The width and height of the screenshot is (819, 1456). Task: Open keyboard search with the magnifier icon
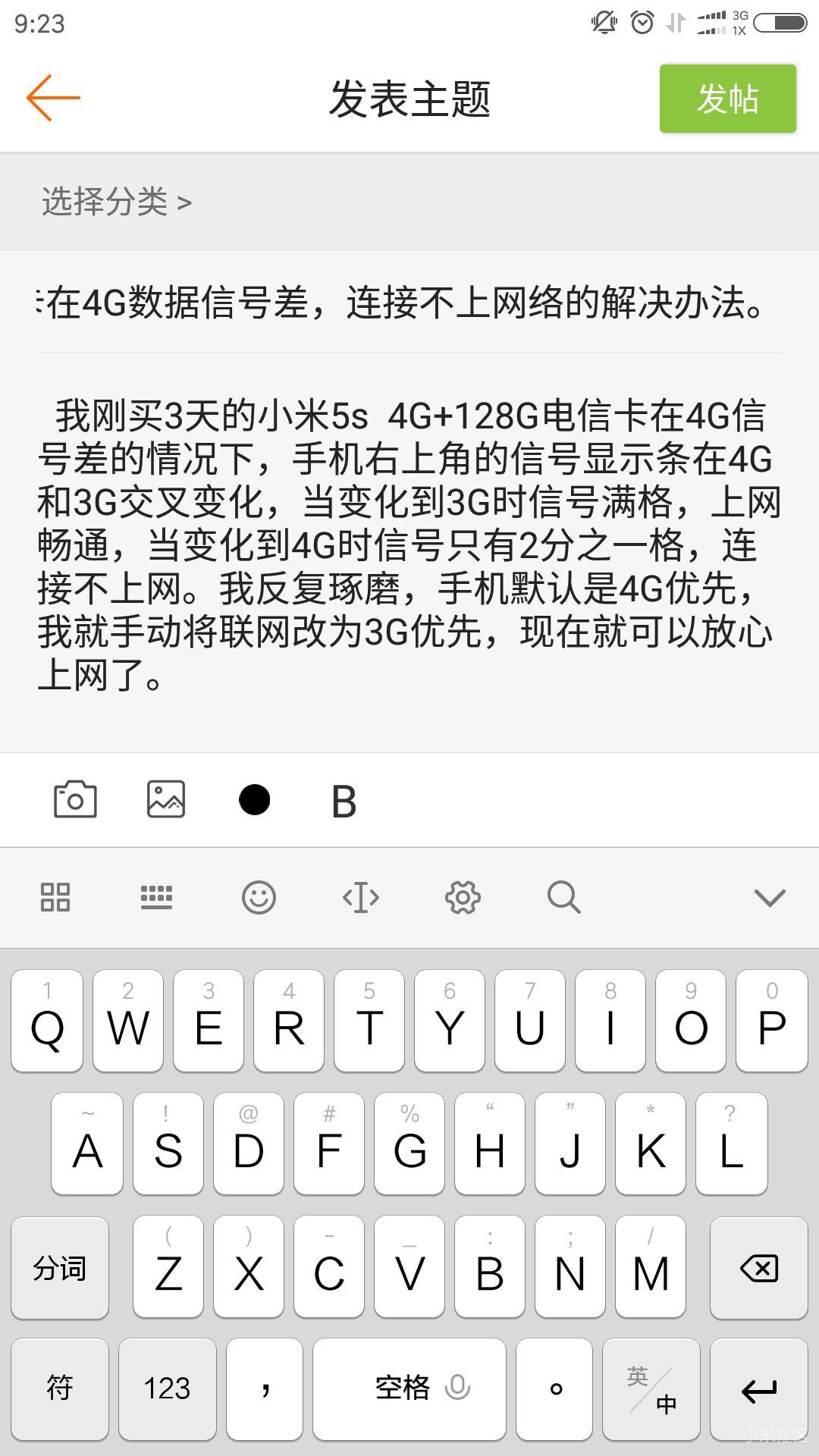563,897
